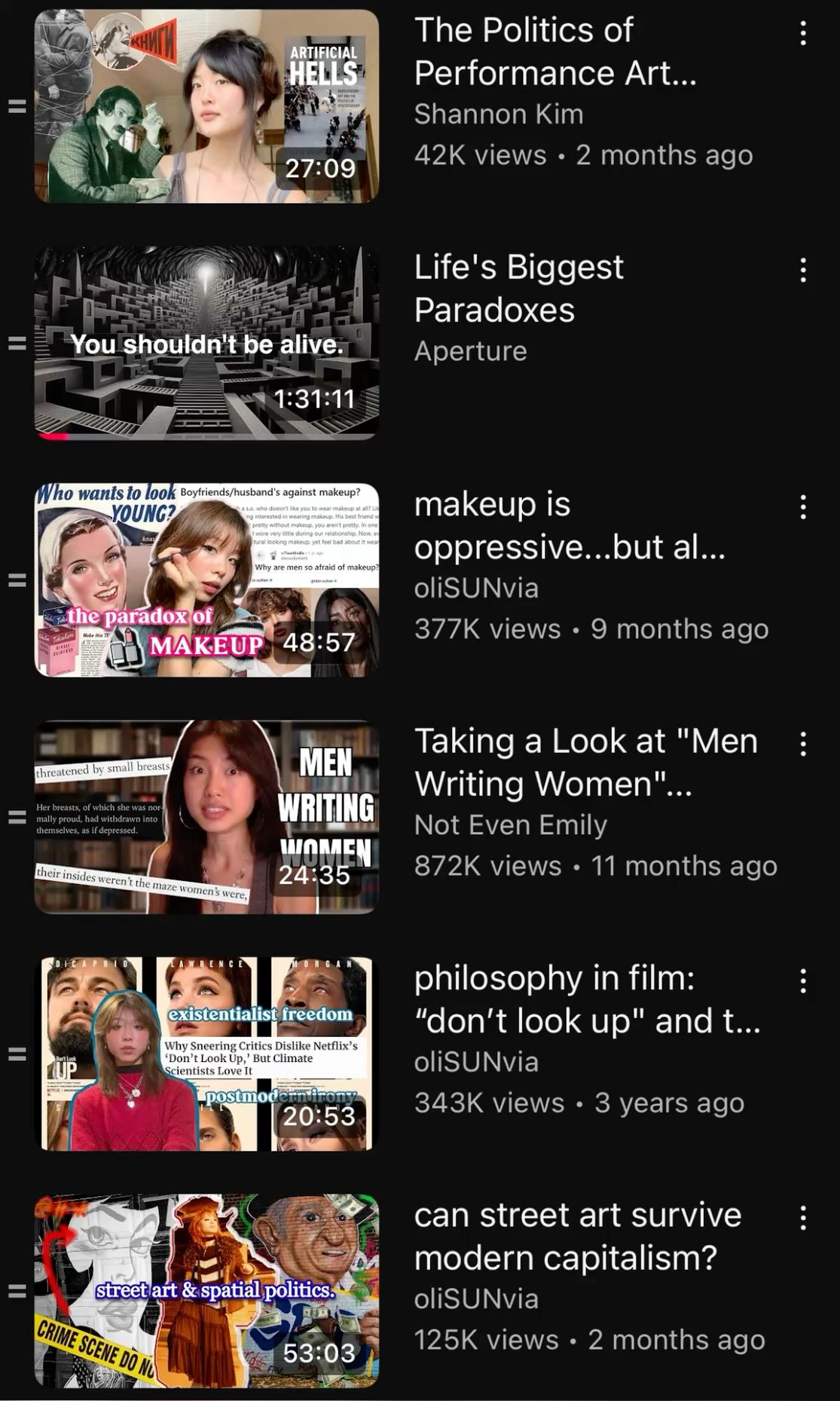Image resolution: width=840 pixels, height=1401 pixels.
Task: Open Taking a Look at Men Writing Women
Action: [x=206, y=817]
